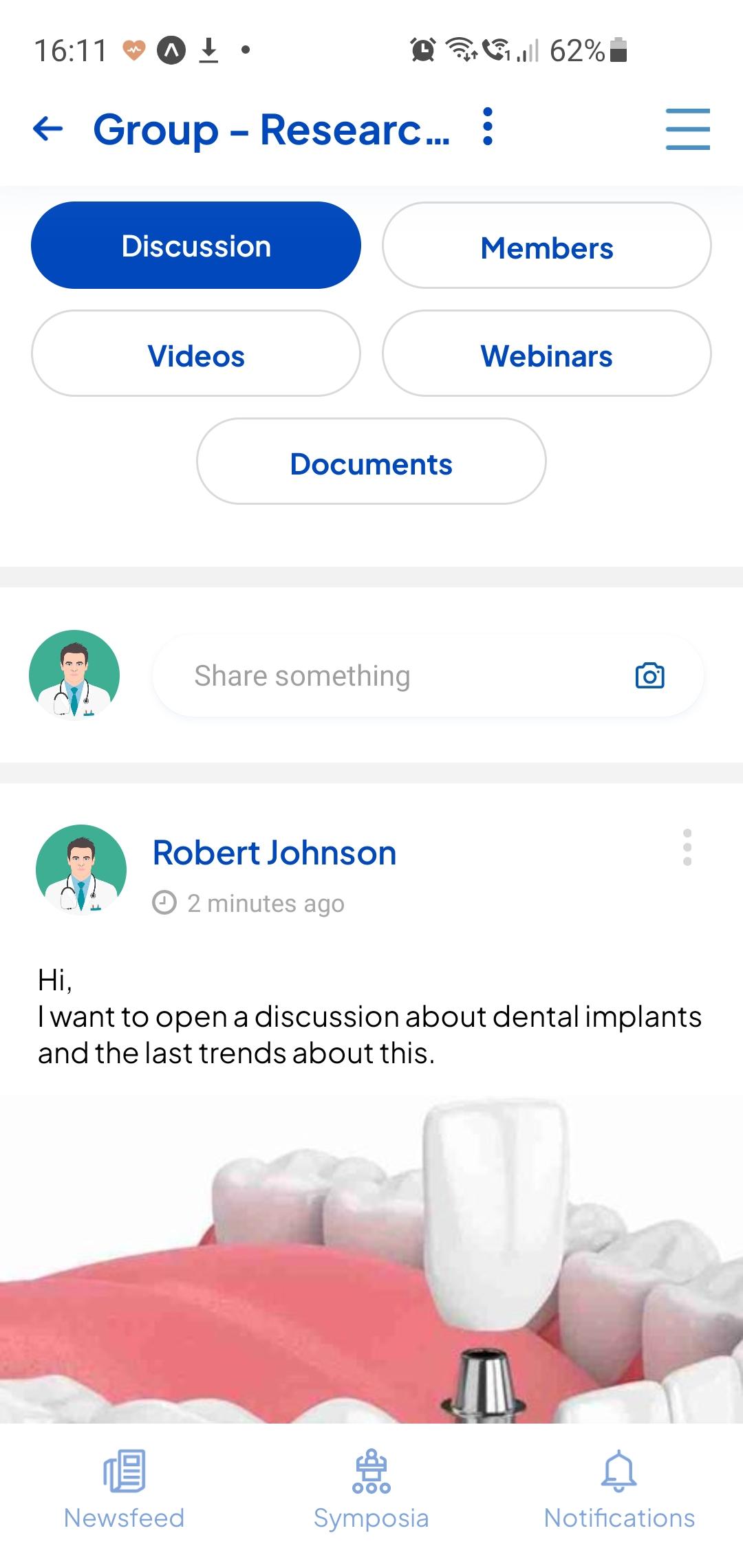The height and width of the screenshot is (1568, 743).
Task: Go back using the header arrow
Action: coord(48,129)
